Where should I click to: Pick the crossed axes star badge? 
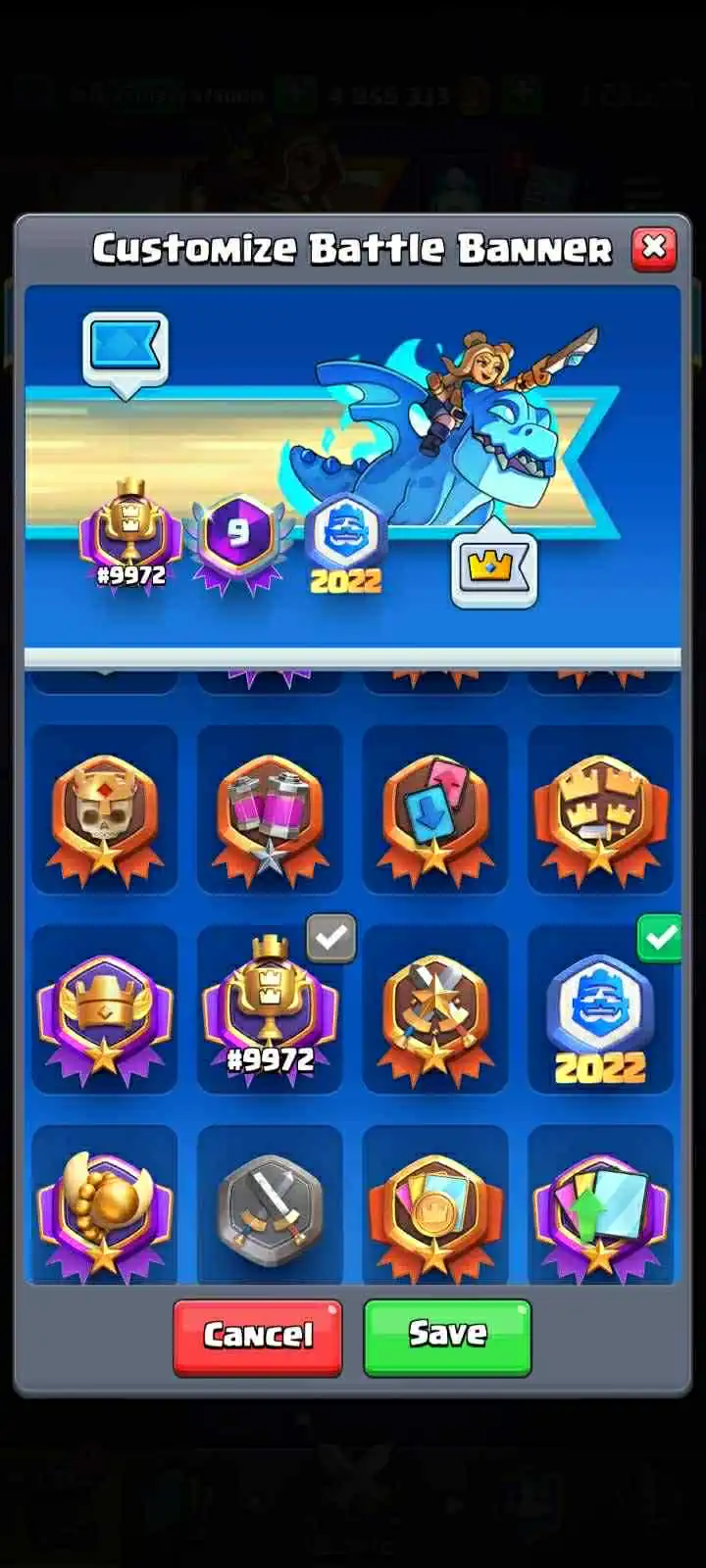click(x=435, y=1011)
